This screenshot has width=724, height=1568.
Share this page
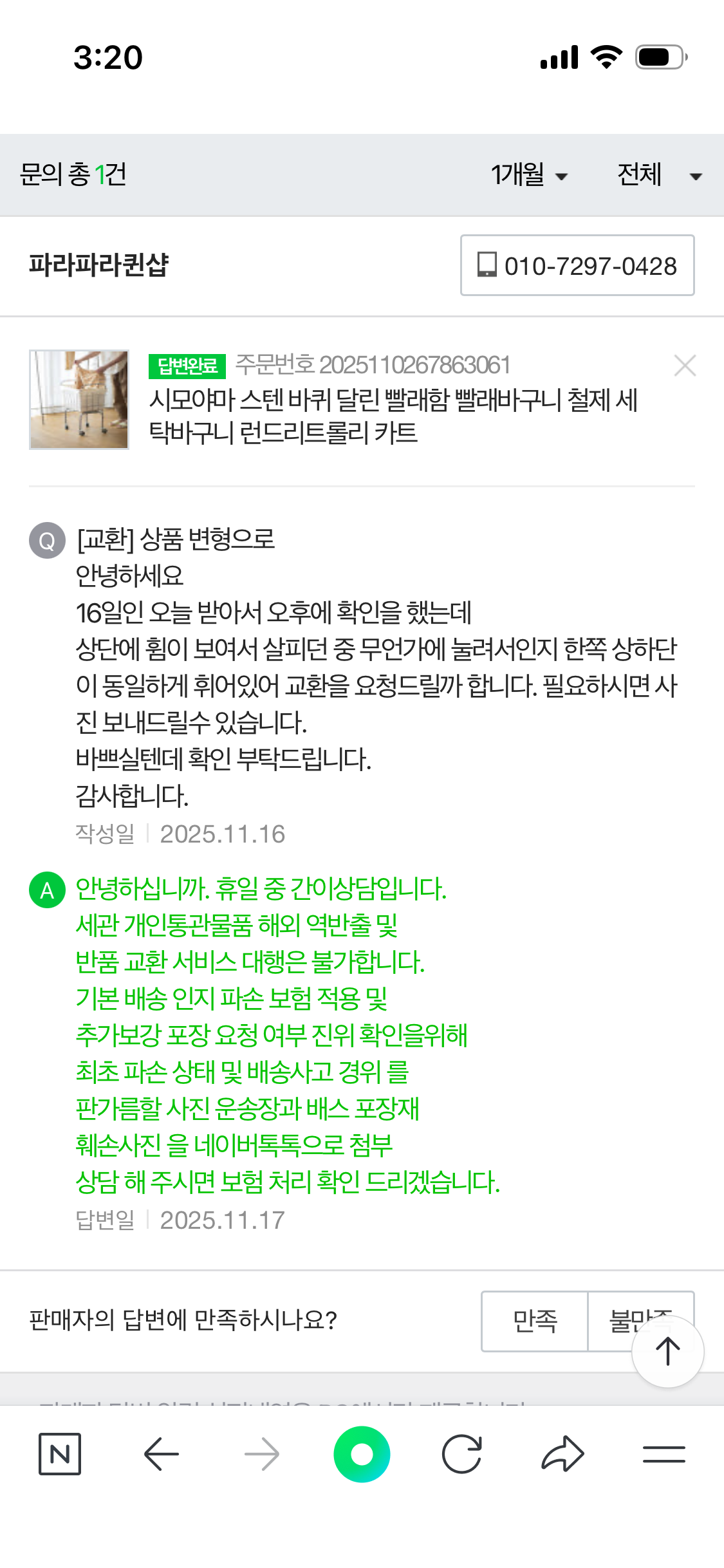coord(562,1453)
